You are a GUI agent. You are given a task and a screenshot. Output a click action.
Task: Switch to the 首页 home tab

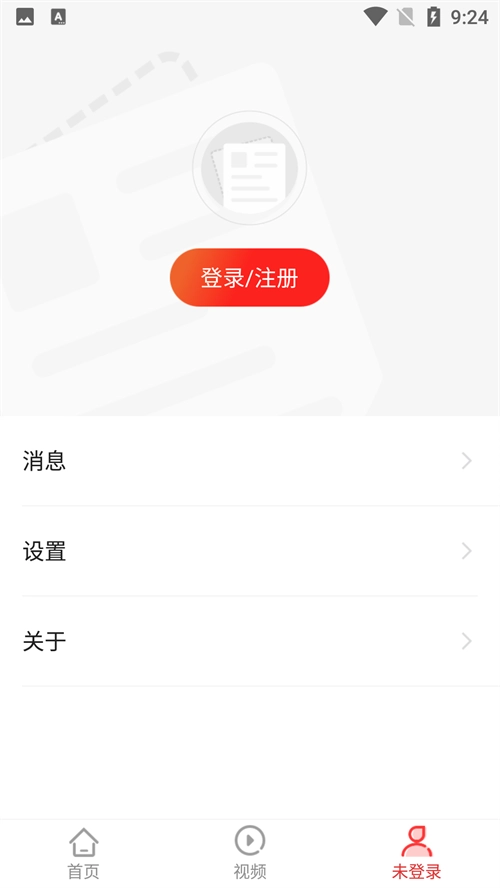[x=83, y=853]
